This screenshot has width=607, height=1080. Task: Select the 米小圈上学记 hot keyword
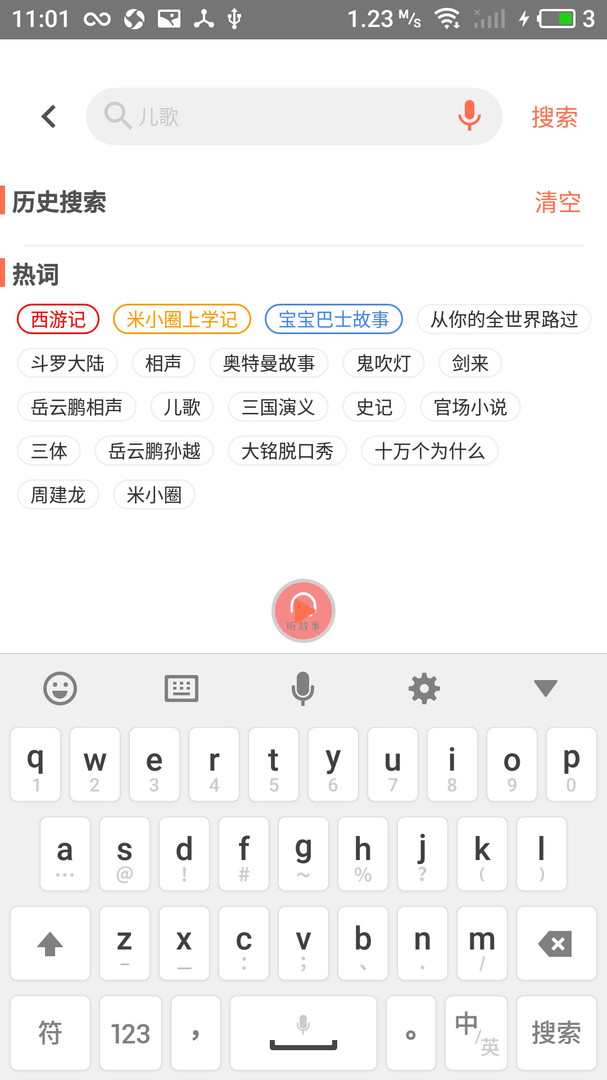click(x=182, y=319)
